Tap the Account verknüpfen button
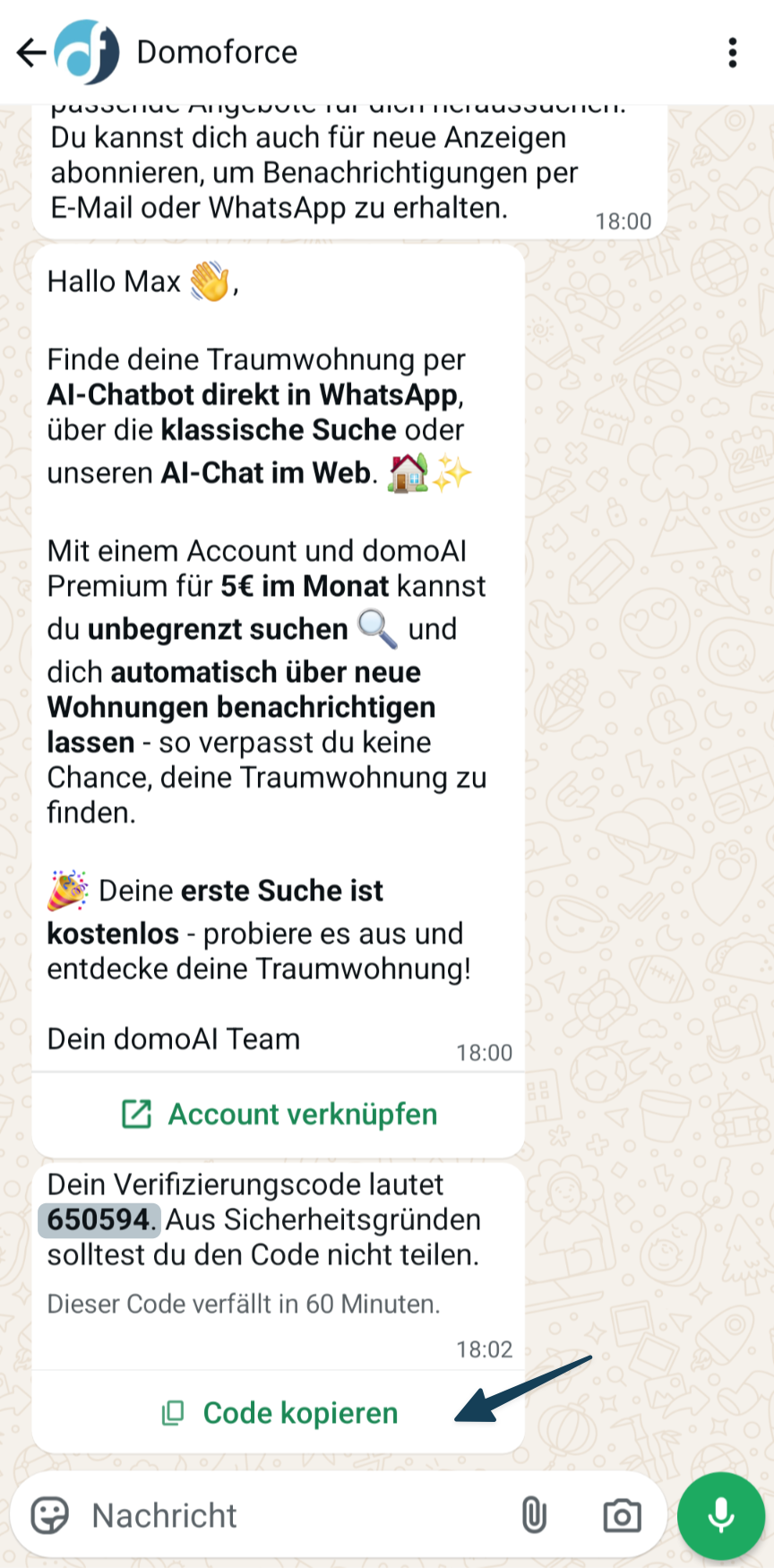The image size is (774, 1568). point(279,1114)
